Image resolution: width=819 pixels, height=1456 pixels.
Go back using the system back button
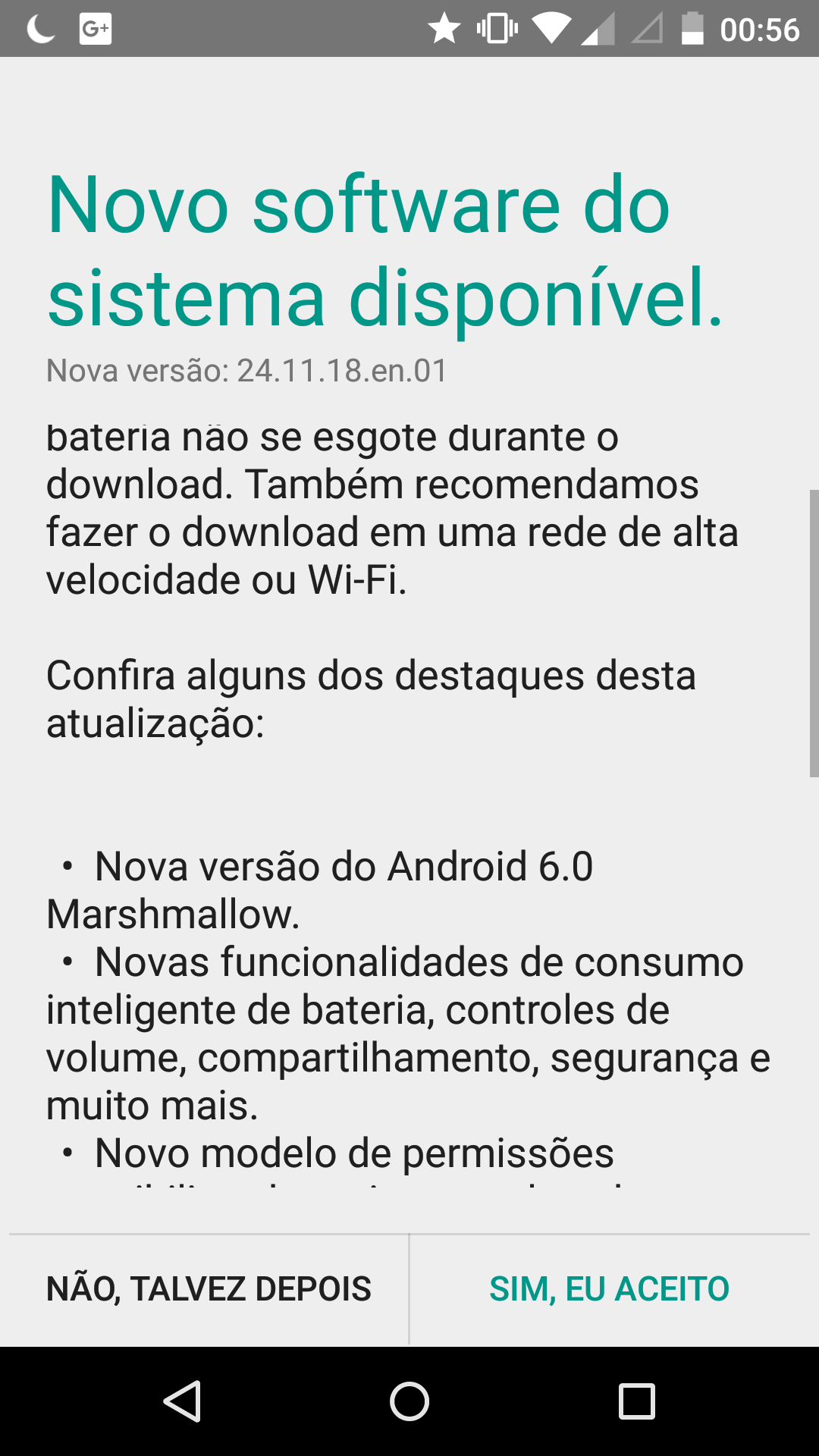(182, 1401)
